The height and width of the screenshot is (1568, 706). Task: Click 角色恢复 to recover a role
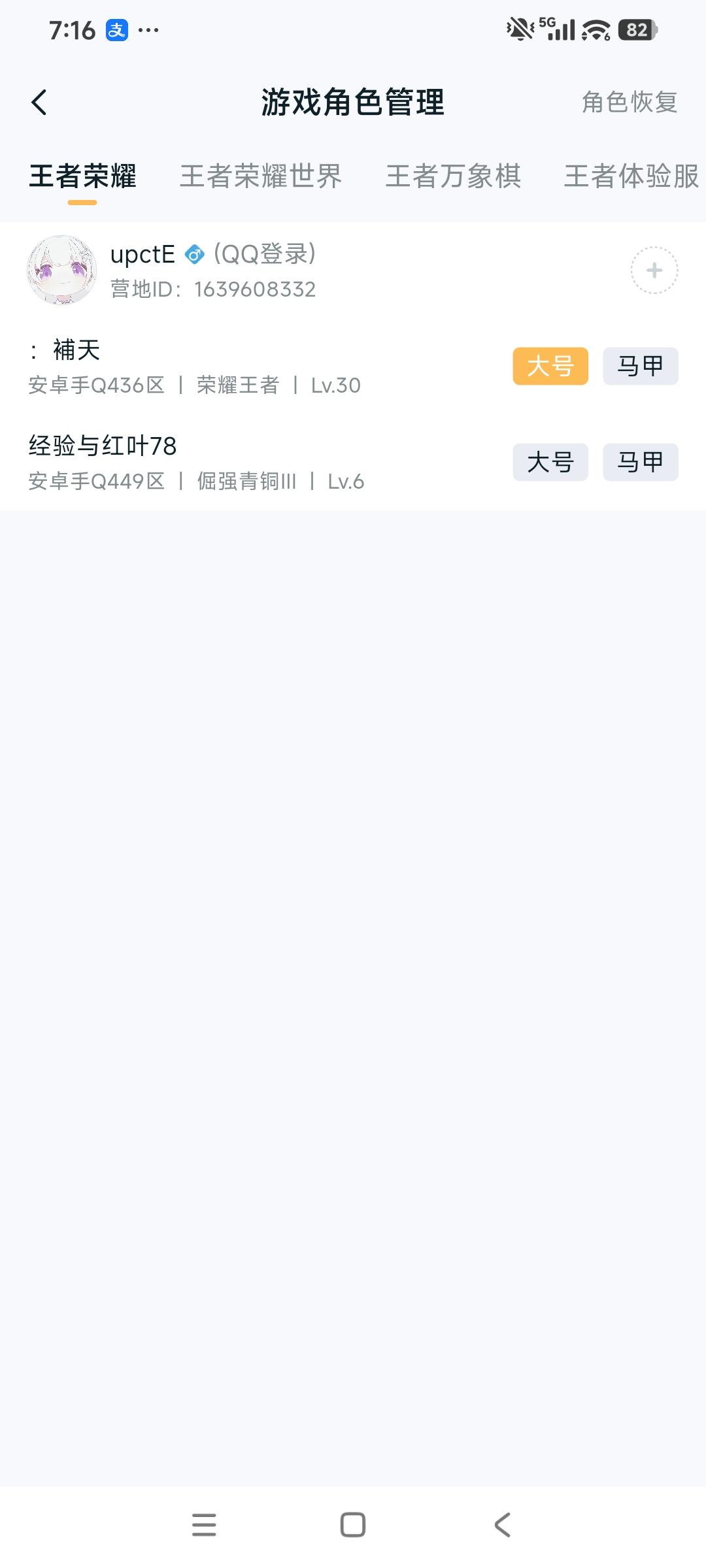628,103
